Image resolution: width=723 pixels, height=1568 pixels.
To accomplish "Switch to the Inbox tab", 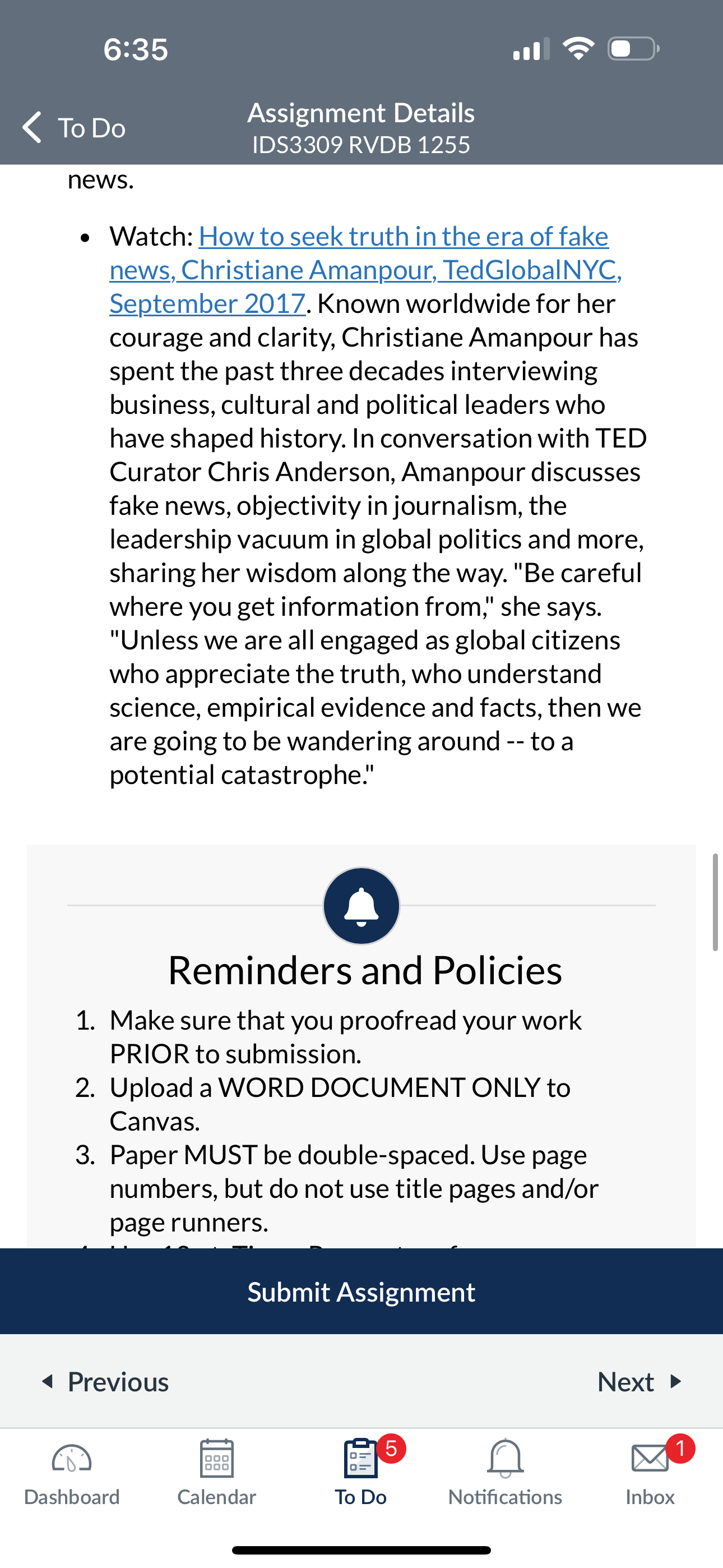I will tap(650, 1473).
